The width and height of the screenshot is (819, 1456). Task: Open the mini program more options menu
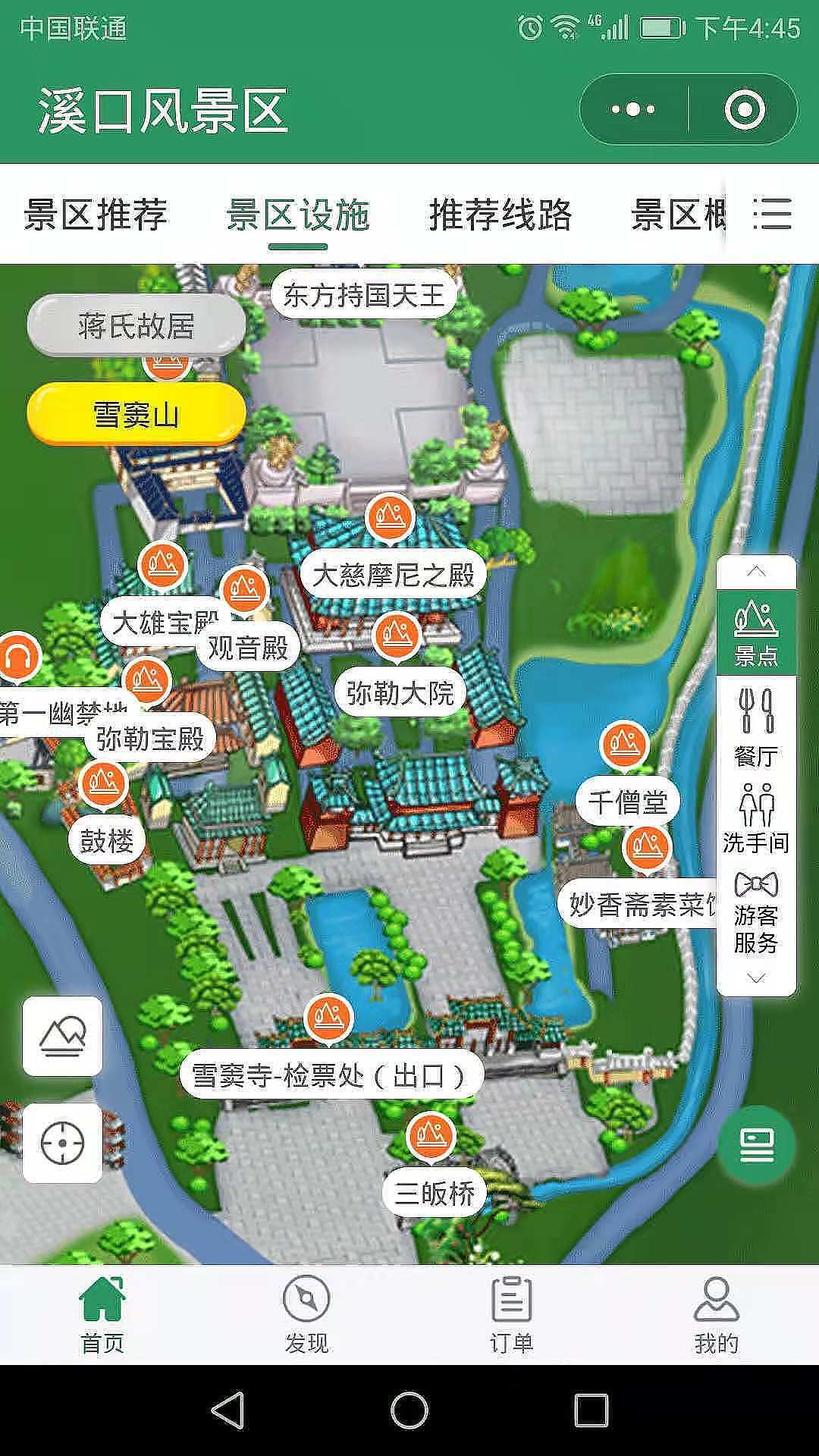point(633,110)
